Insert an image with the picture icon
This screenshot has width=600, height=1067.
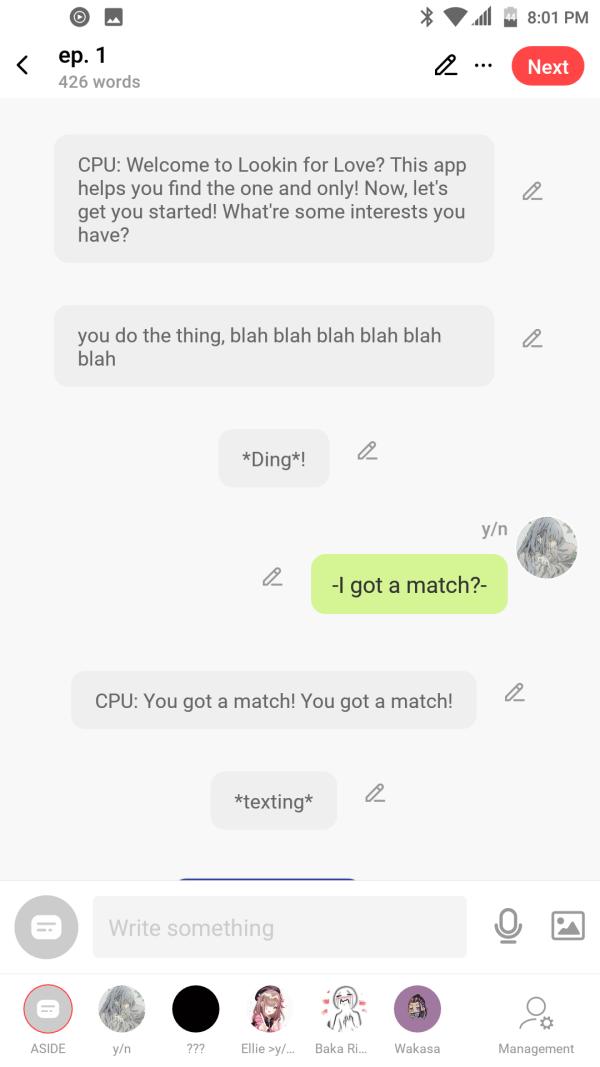coord(567,926)
